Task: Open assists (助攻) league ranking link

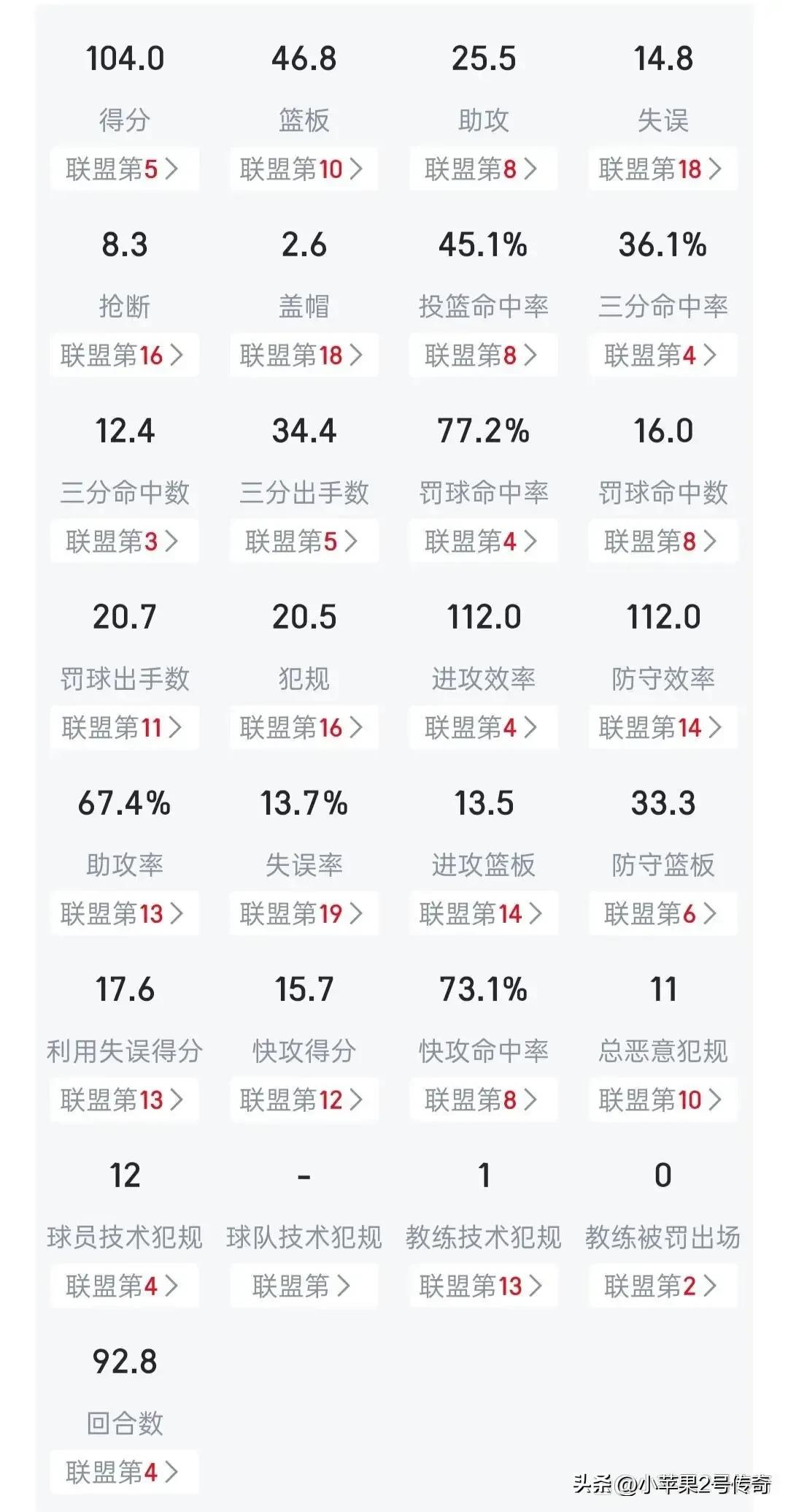Action: pos(483,169)
